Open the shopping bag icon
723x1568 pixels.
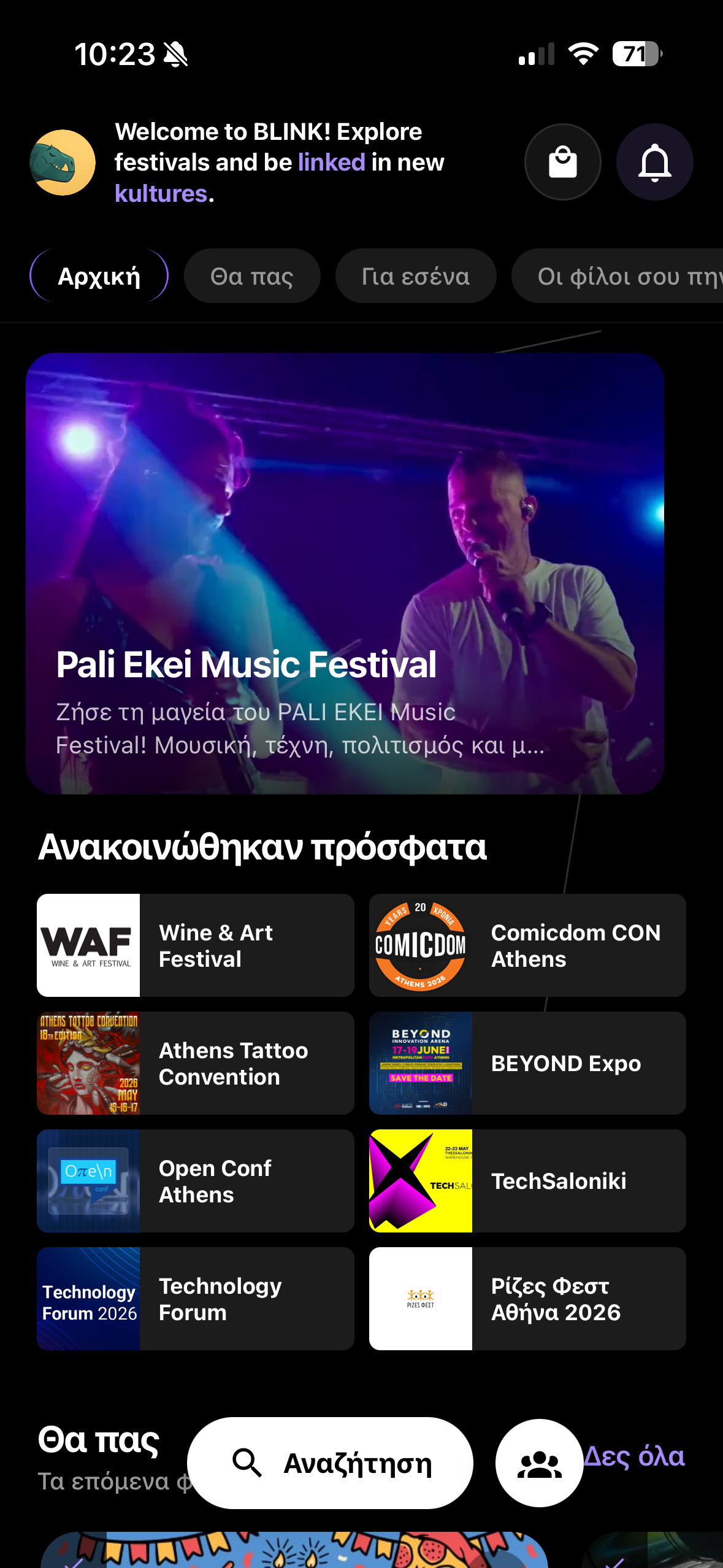[562, 162]
